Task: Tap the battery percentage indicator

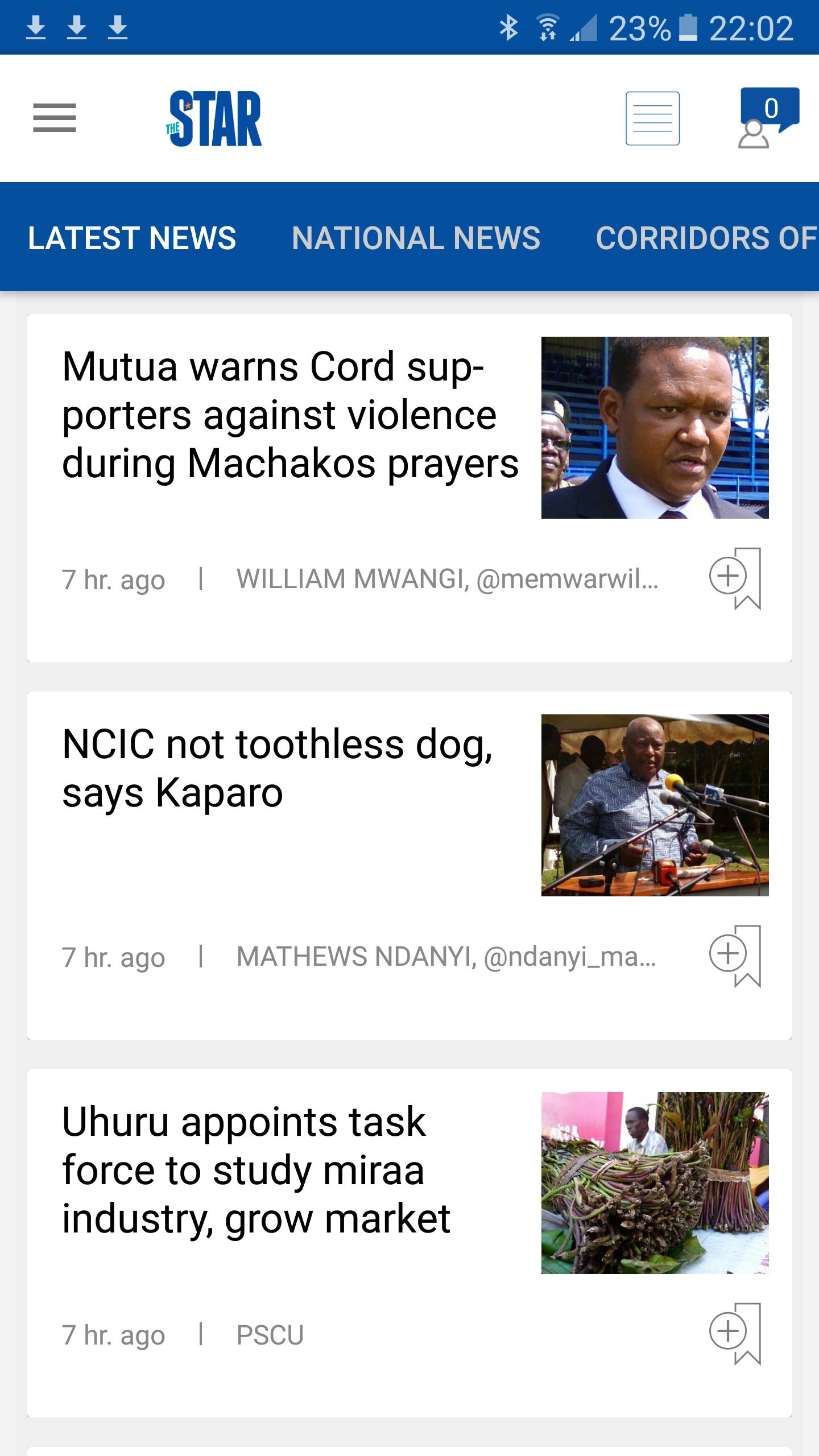Action: (x=638, y=27)
